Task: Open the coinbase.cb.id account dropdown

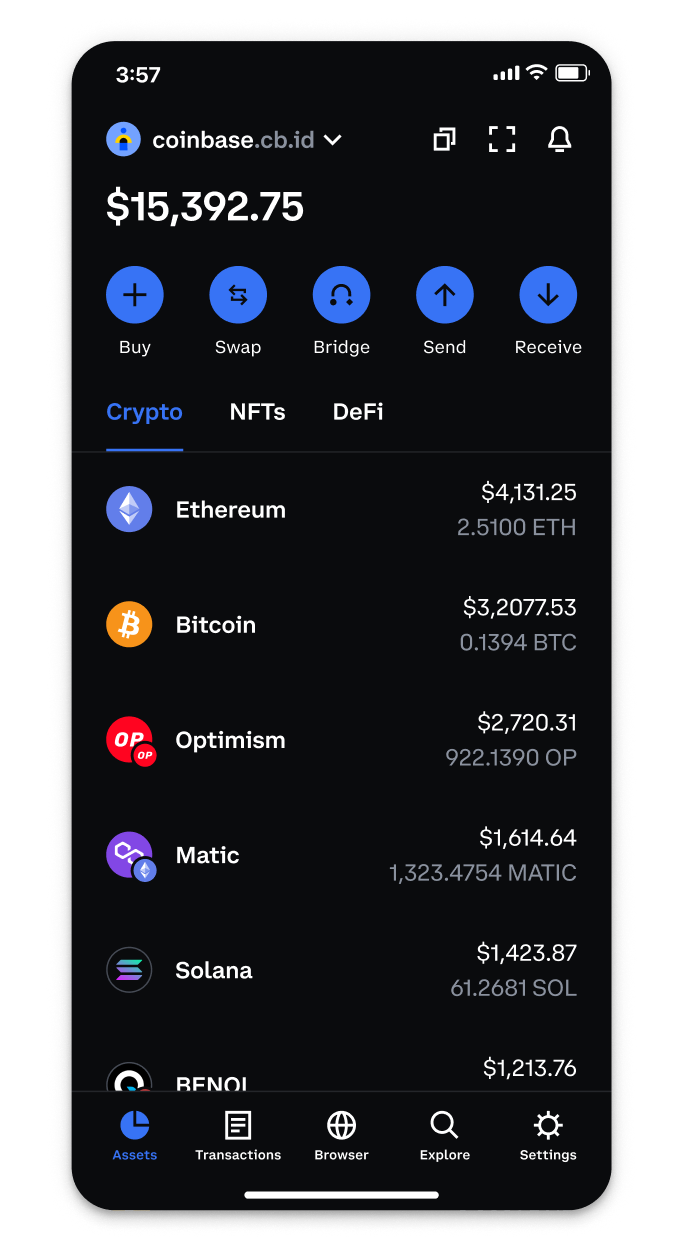Action: 333,140
